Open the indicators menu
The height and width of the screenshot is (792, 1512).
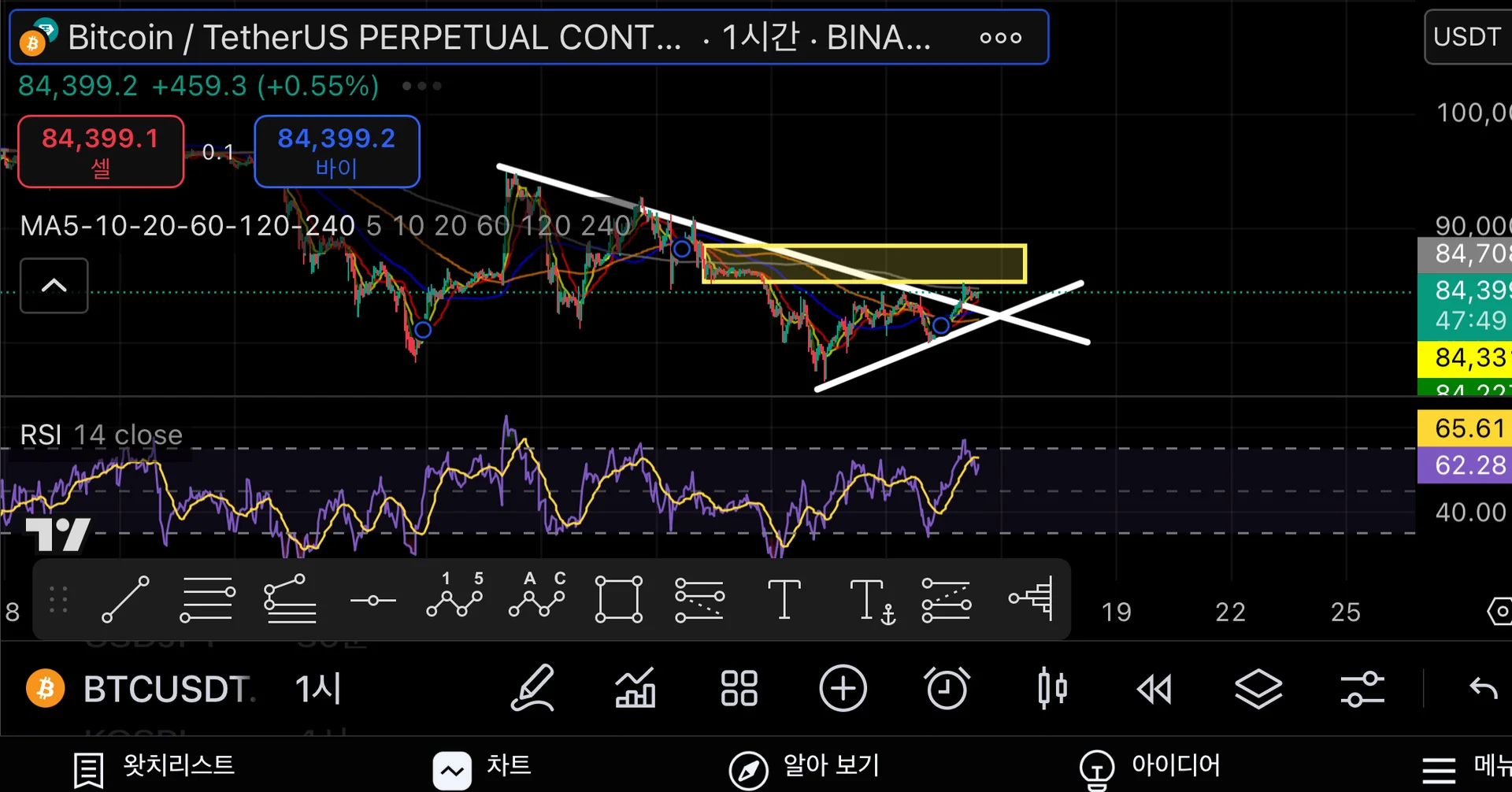[636, 689]
